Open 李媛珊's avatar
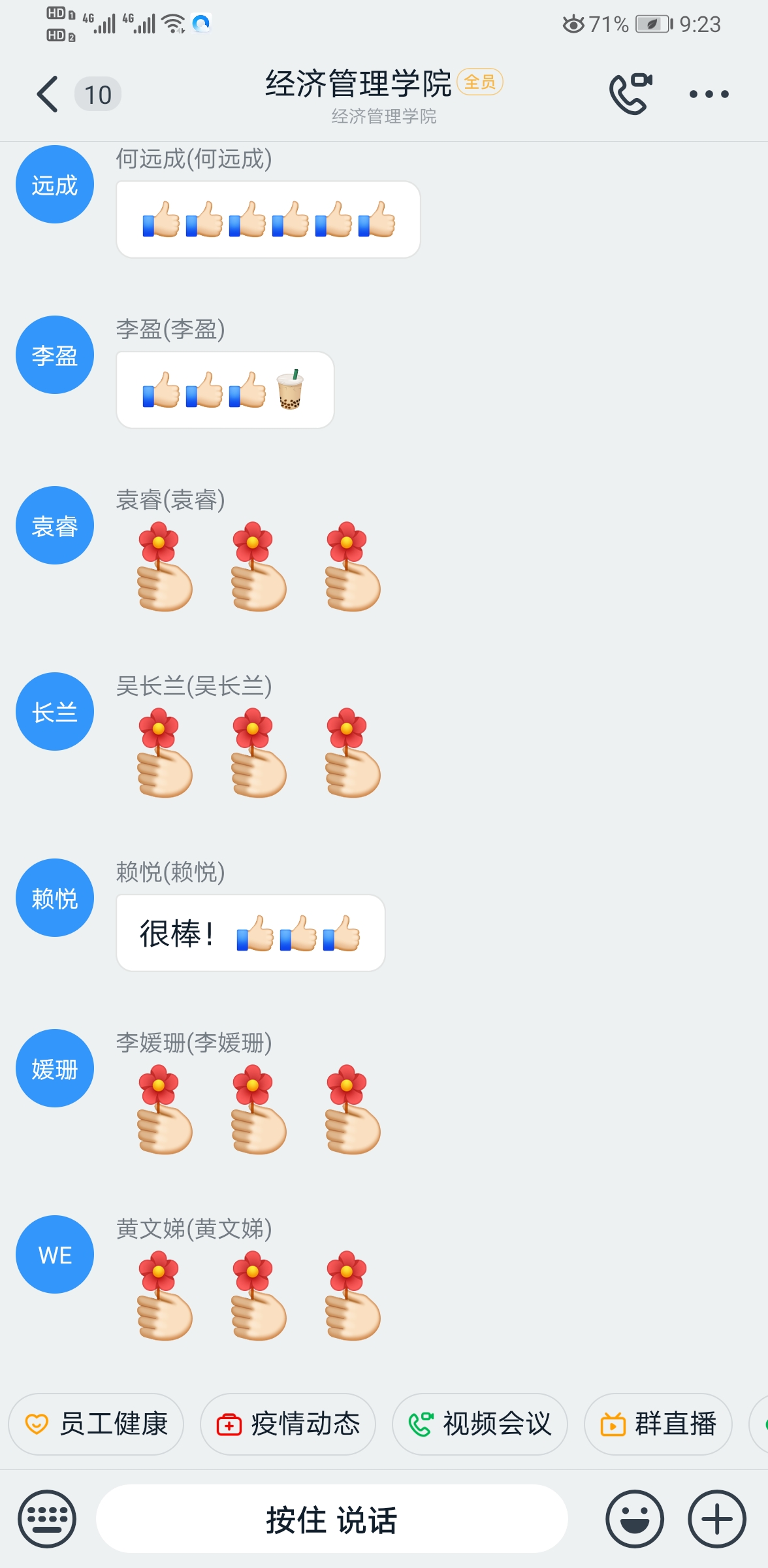The image size is (768, 1568). point(55,1069)
